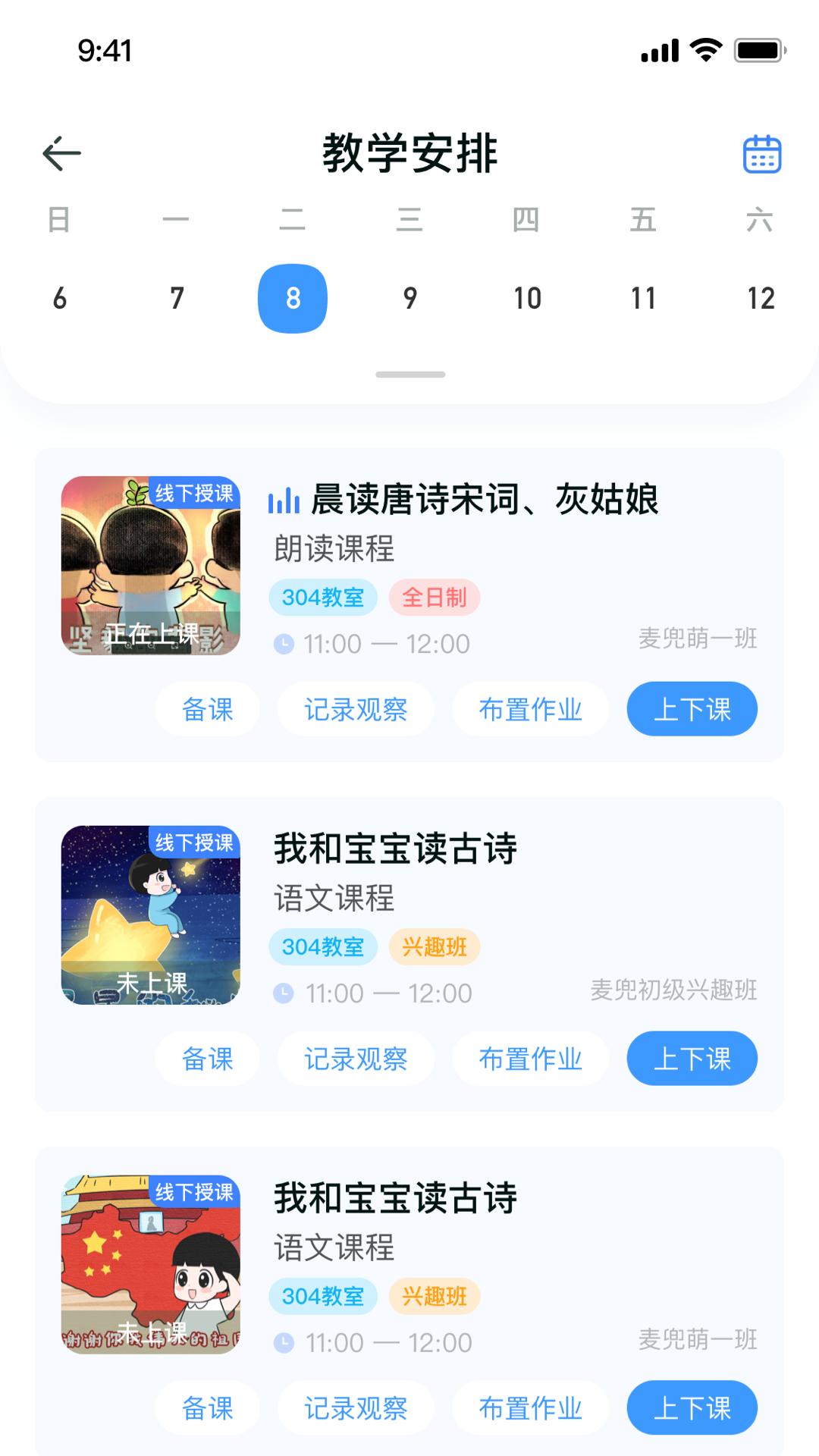Click 备课 on the first course card

(206, 708)
